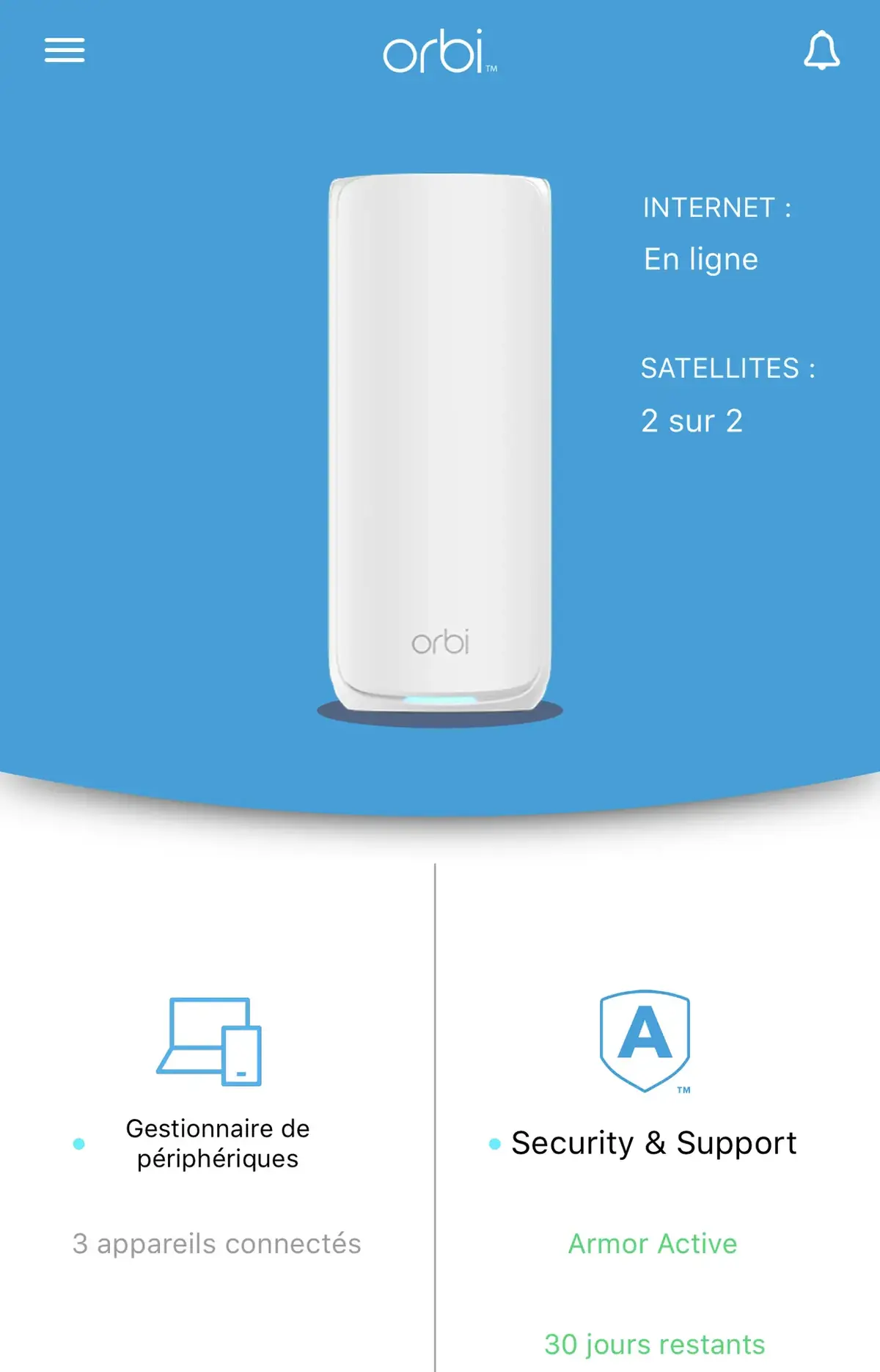Open the hamburger navigation menu
Screen dimensions: 880x1372
click(x=65, y=50)
